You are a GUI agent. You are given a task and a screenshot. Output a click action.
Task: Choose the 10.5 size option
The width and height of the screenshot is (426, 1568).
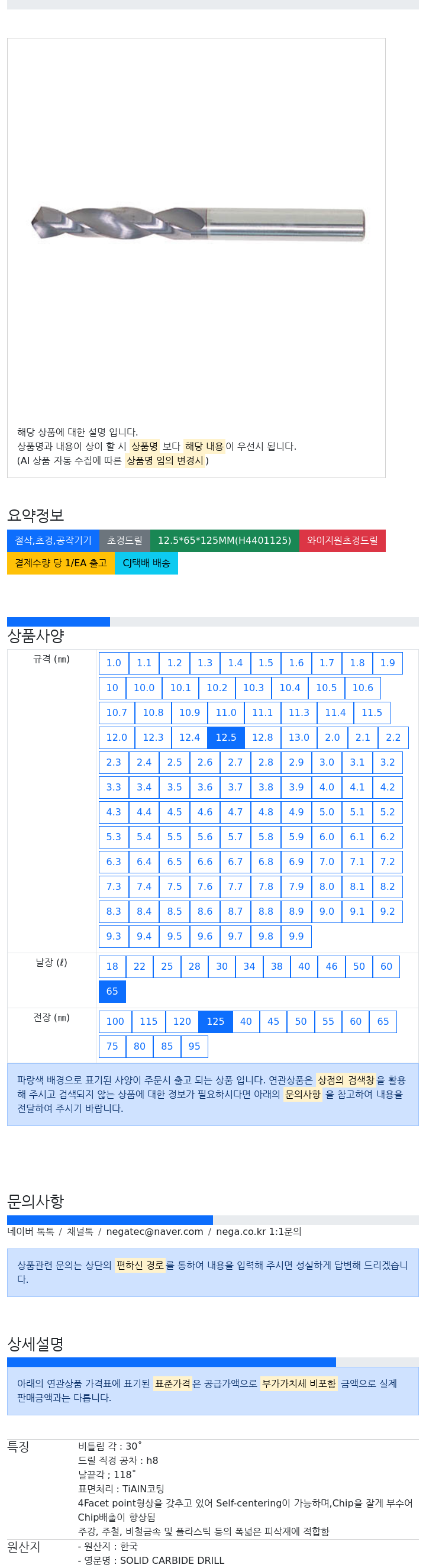click(325, 688)
